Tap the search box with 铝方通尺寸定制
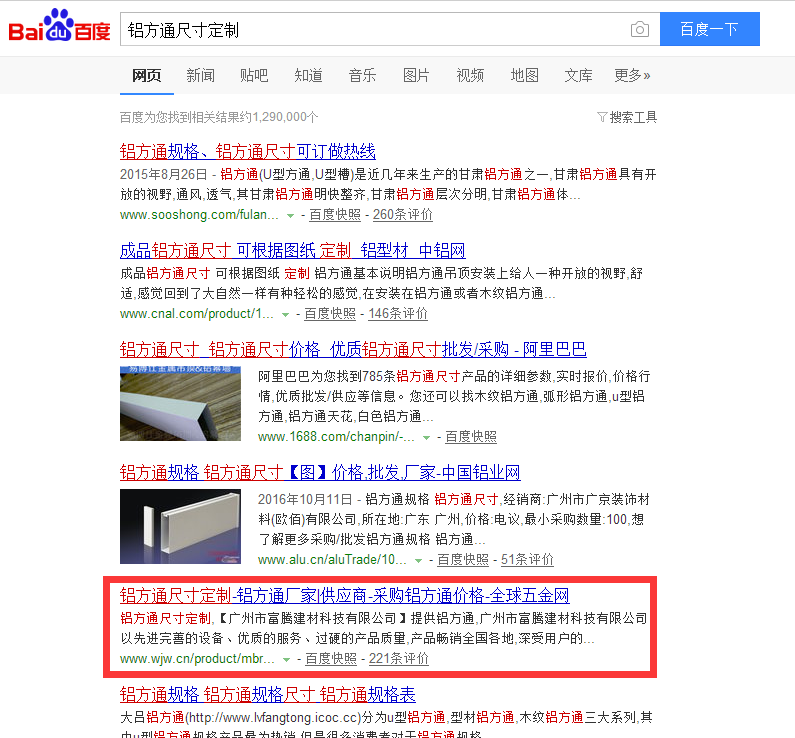The image size is (795, 738). click(x=370, y=30)
